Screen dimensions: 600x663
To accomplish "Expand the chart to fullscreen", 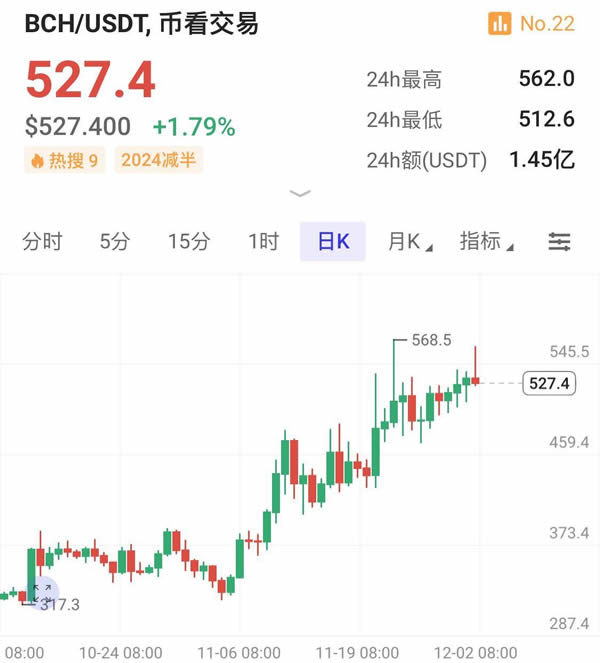I will tap(43, 592).
